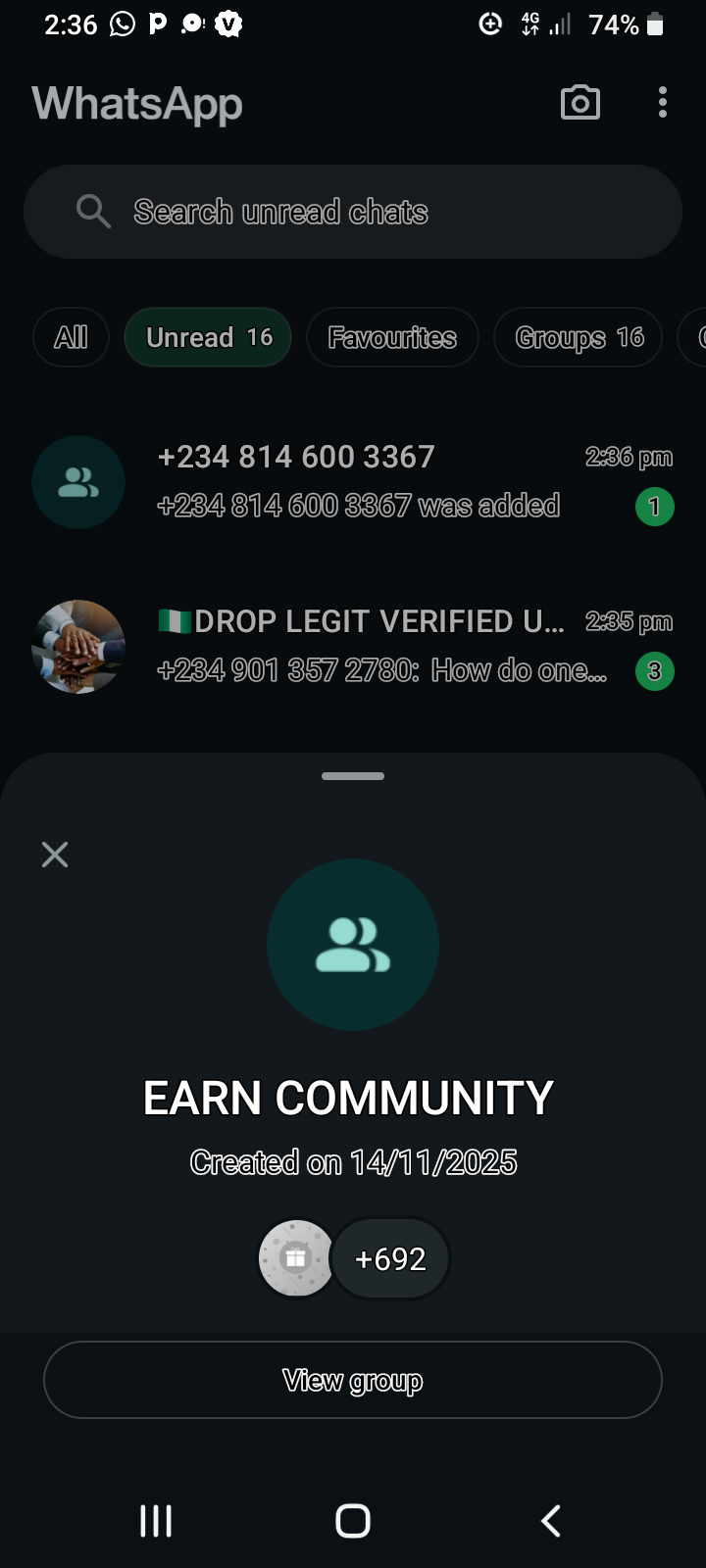Switch to the All chats filter
The width and height of the screenshot is (706, 1568).
point(71,337)
